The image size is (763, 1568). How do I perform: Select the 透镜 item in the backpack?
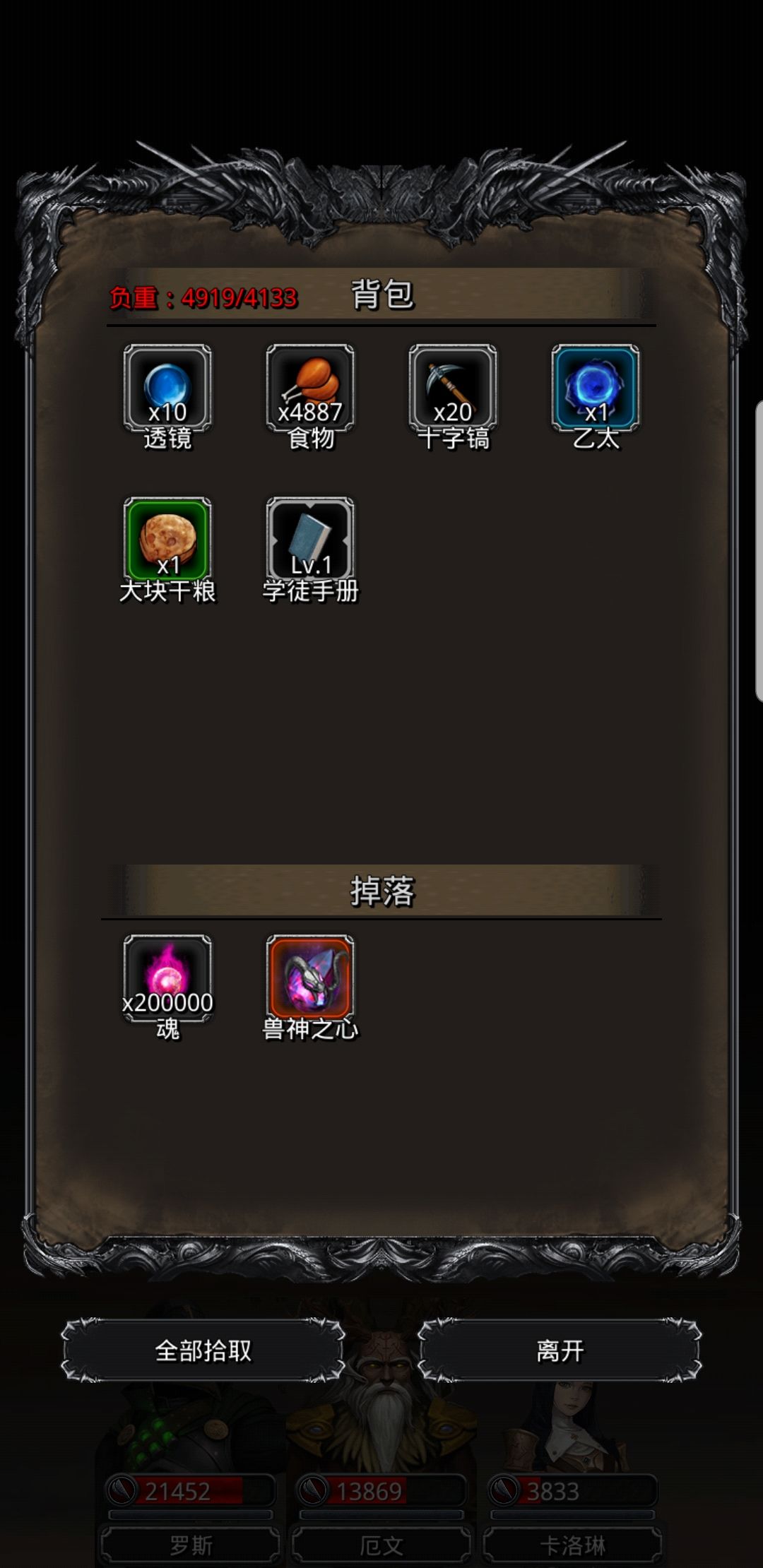[x=167, y=388]
